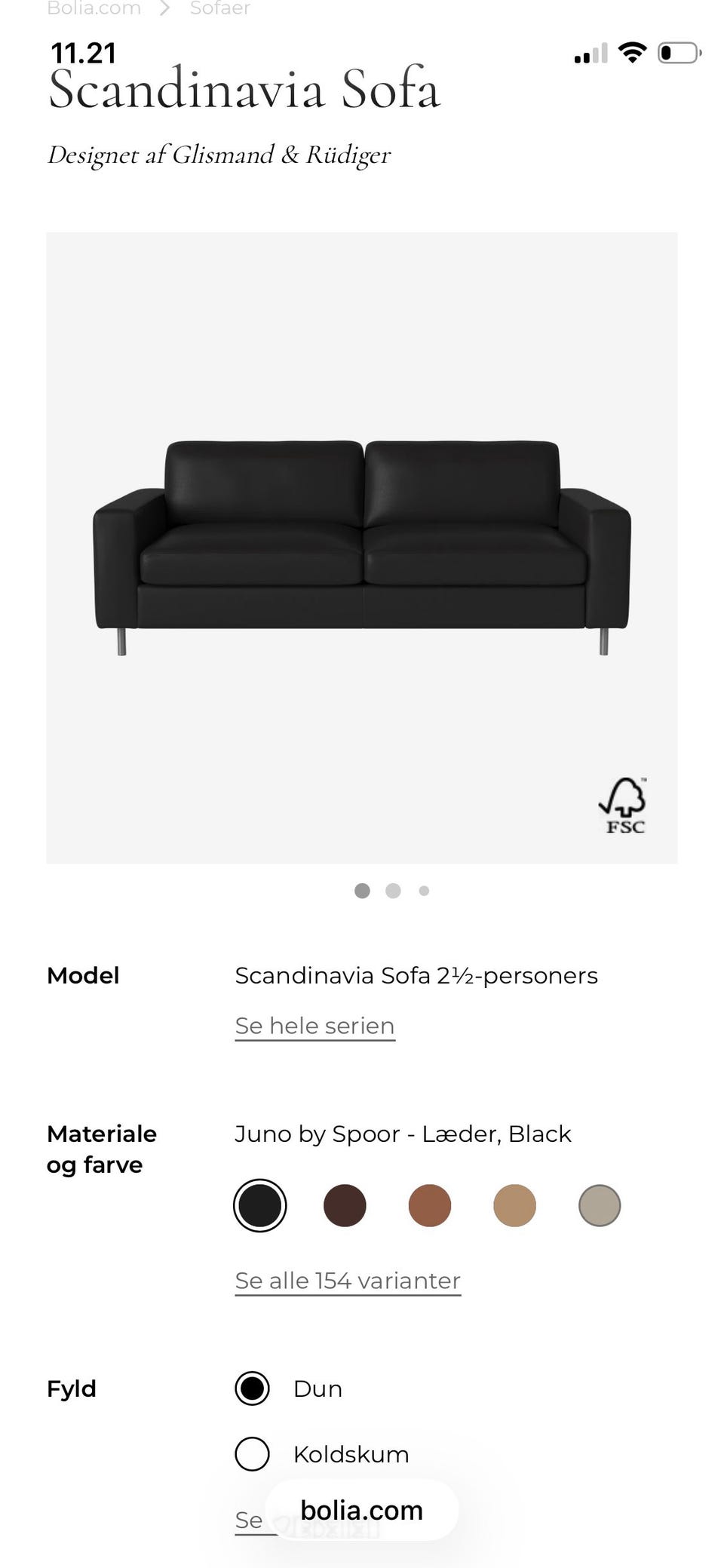Click the Scandinavia Sofa title
724x1568 pixels.
pos(244,89)
